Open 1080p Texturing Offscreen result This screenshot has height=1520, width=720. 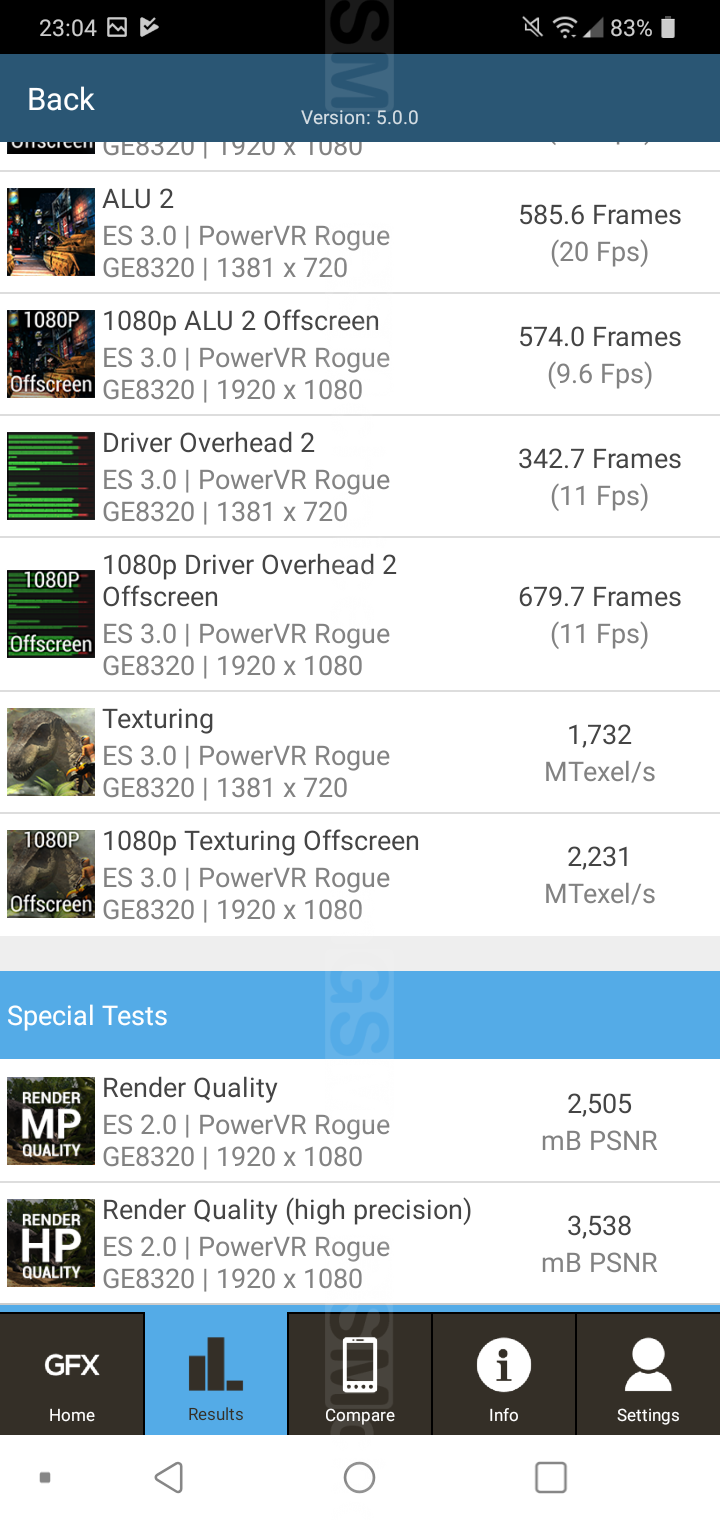pyautogui.click(x=360, y=875)
